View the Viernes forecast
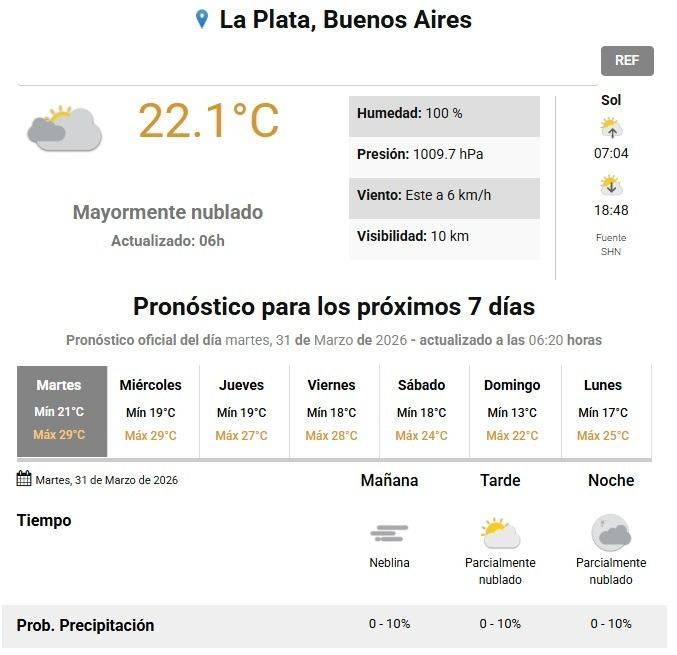The image size is (677, 655). (331, 410)
